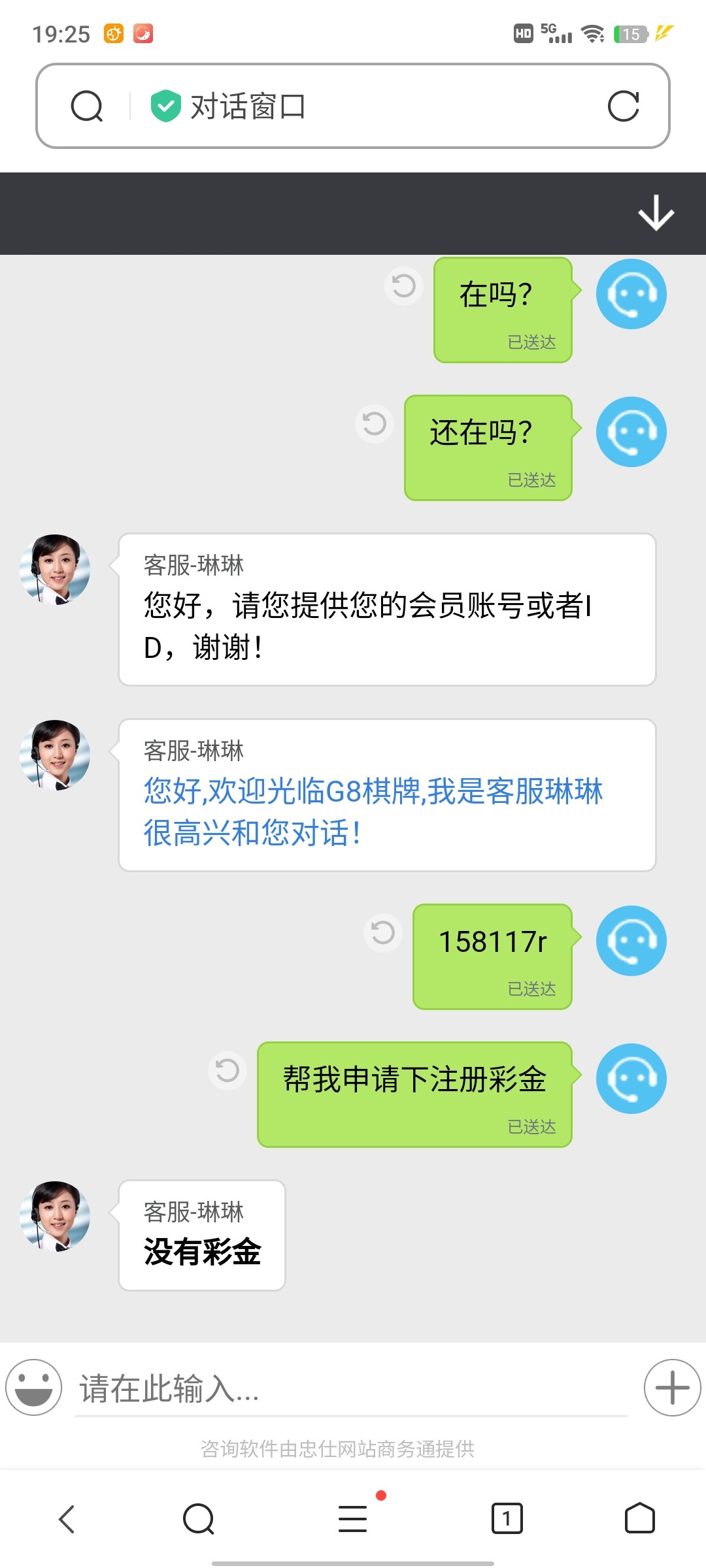Screen dimensions: 706x1568
Task: Reload the page with the refresh icon
Action: (624, 106)
